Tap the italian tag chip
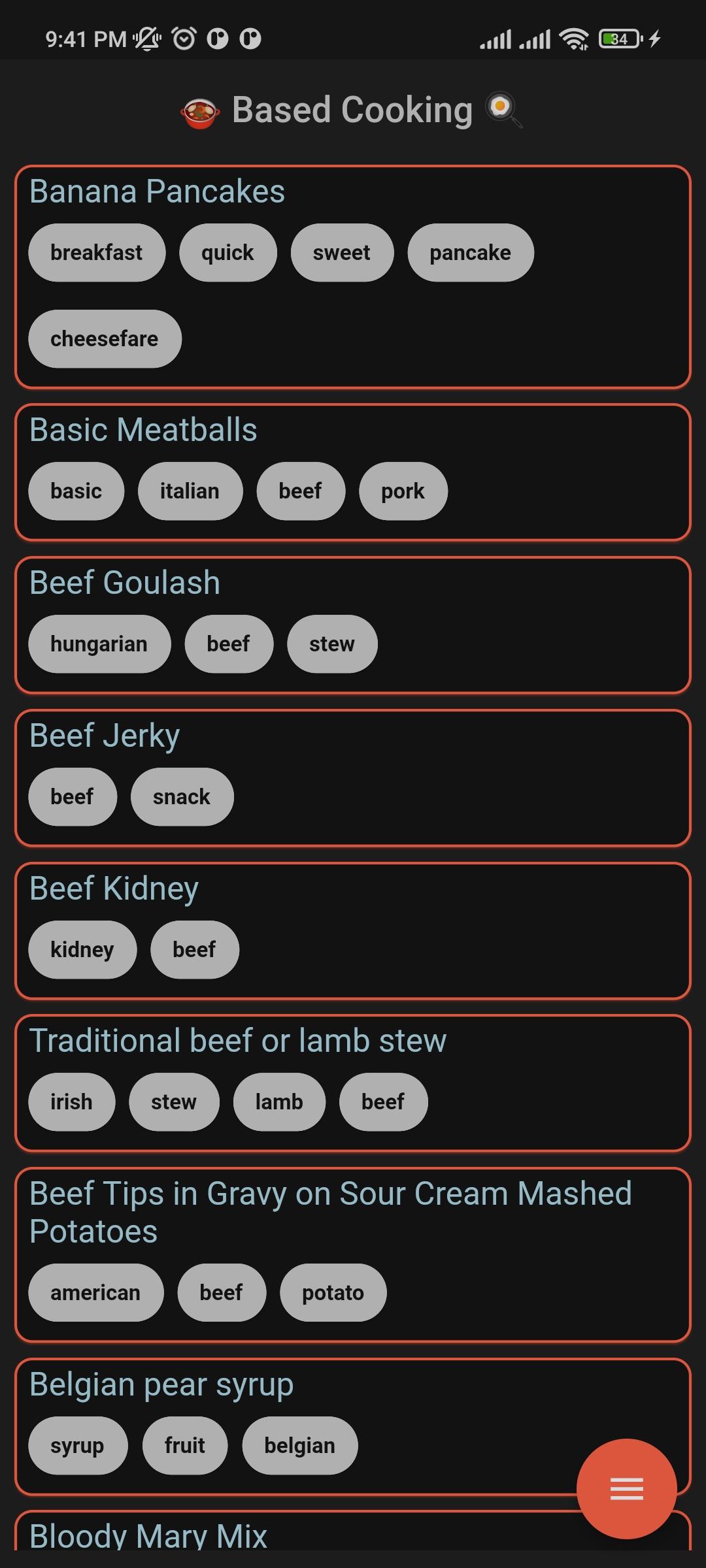This screenshot has height=1568, width=706. 190,491
